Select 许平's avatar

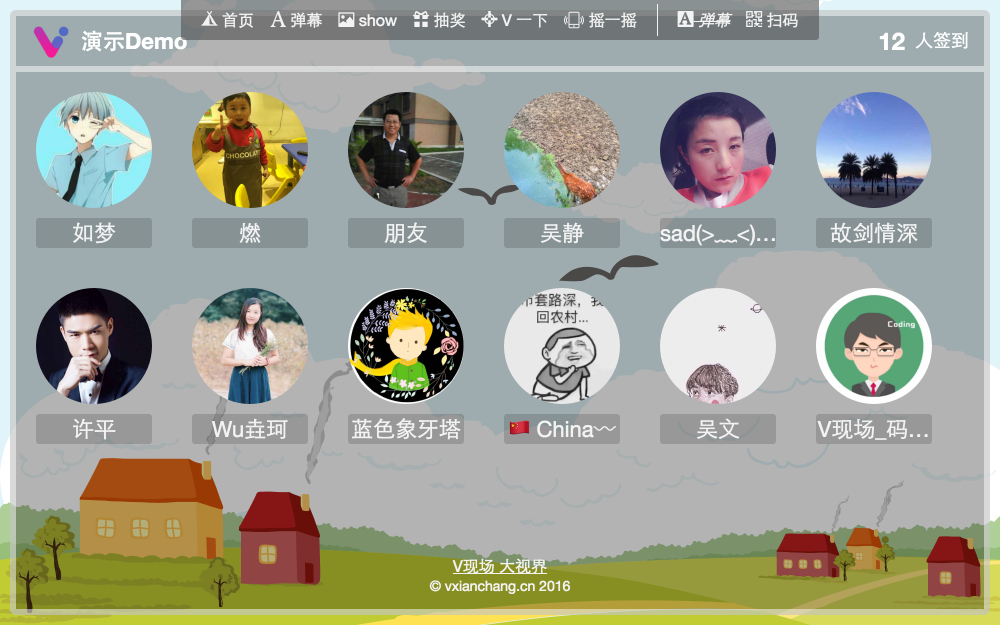coord(94,346)
